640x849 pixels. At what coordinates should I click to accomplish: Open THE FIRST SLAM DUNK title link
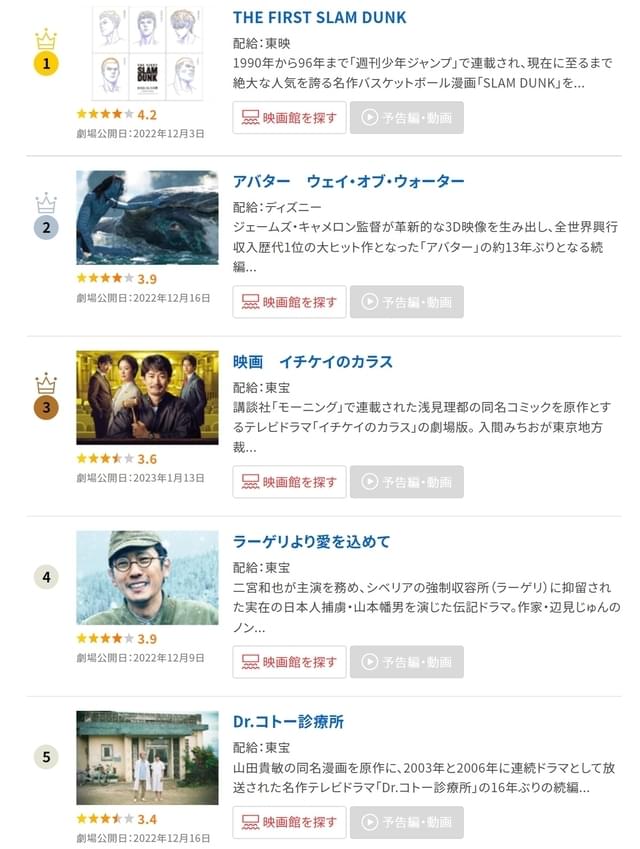click(x=319, y=17)
